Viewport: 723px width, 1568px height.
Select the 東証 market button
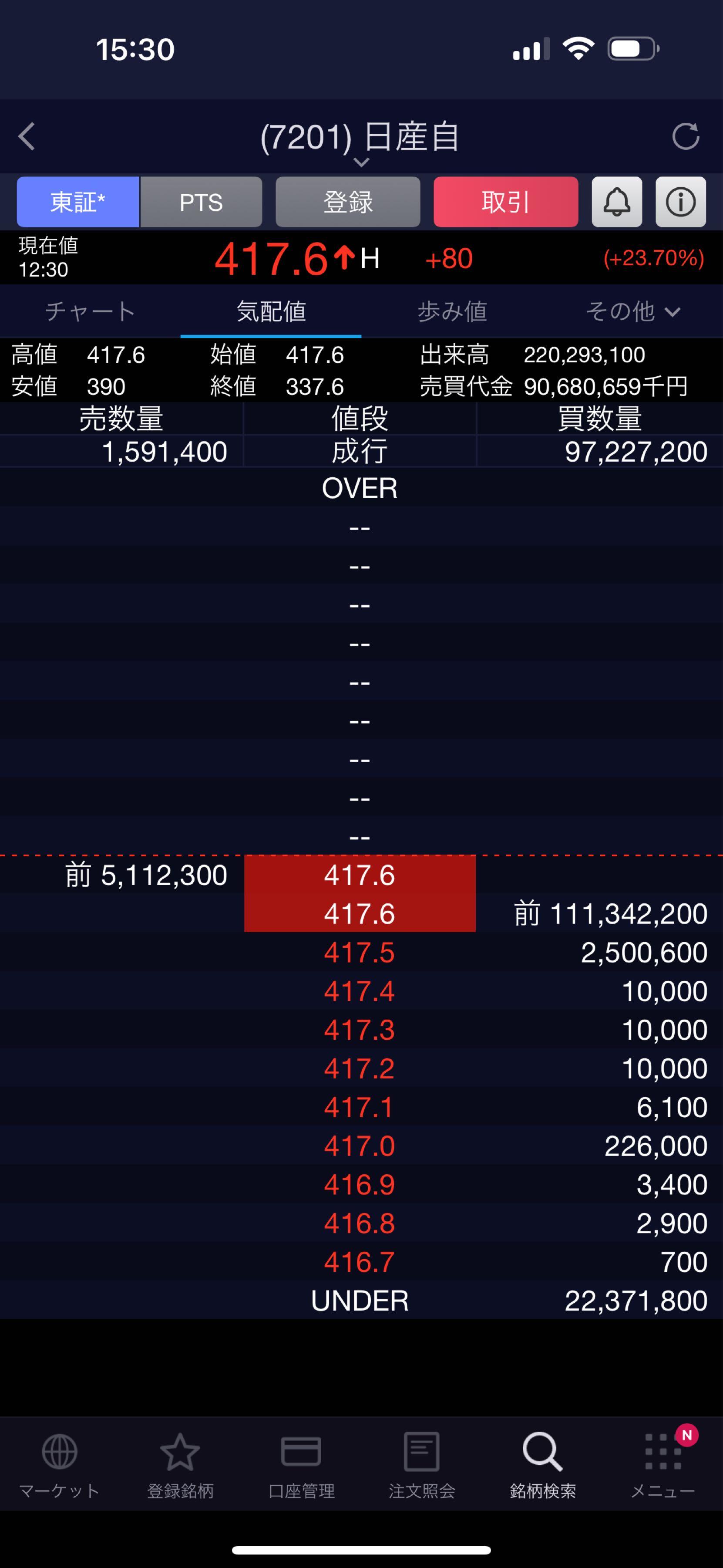point(78,202)
